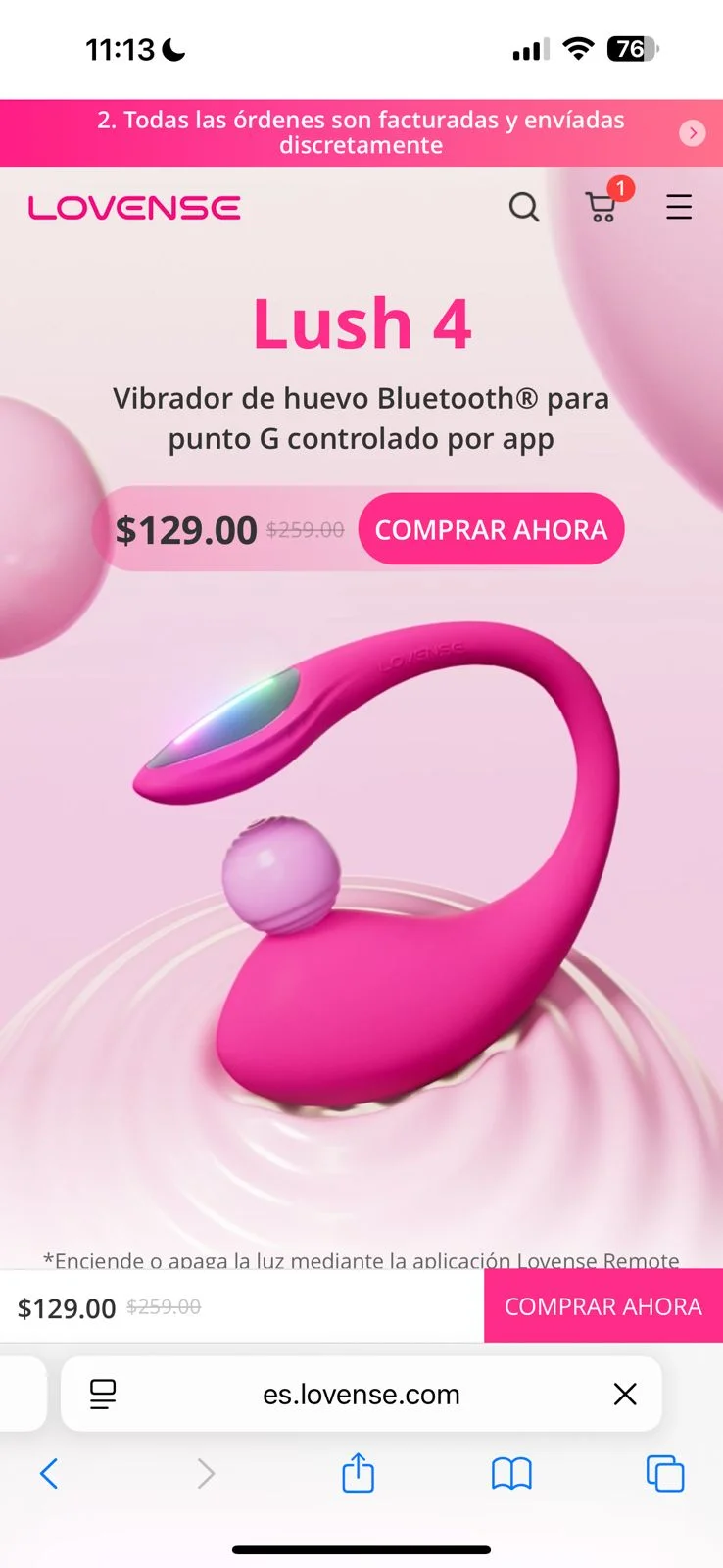This screenshot has height=1568, width=723.
Task: Edit the es.lovense.com address field
Action: click(x=361, y=1394)
